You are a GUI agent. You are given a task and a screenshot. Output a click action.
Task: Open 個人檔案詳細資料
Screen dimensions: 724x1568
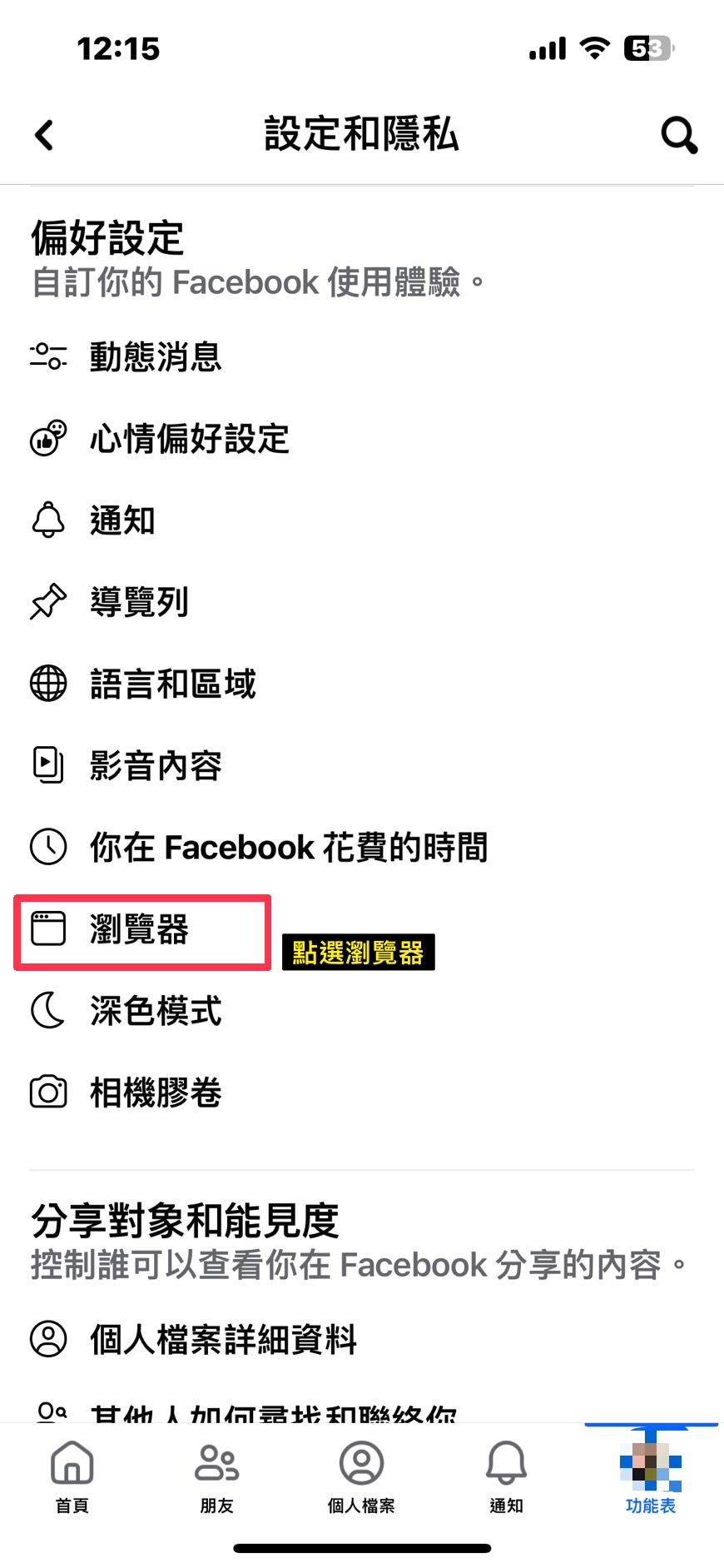coord(223,1340)
